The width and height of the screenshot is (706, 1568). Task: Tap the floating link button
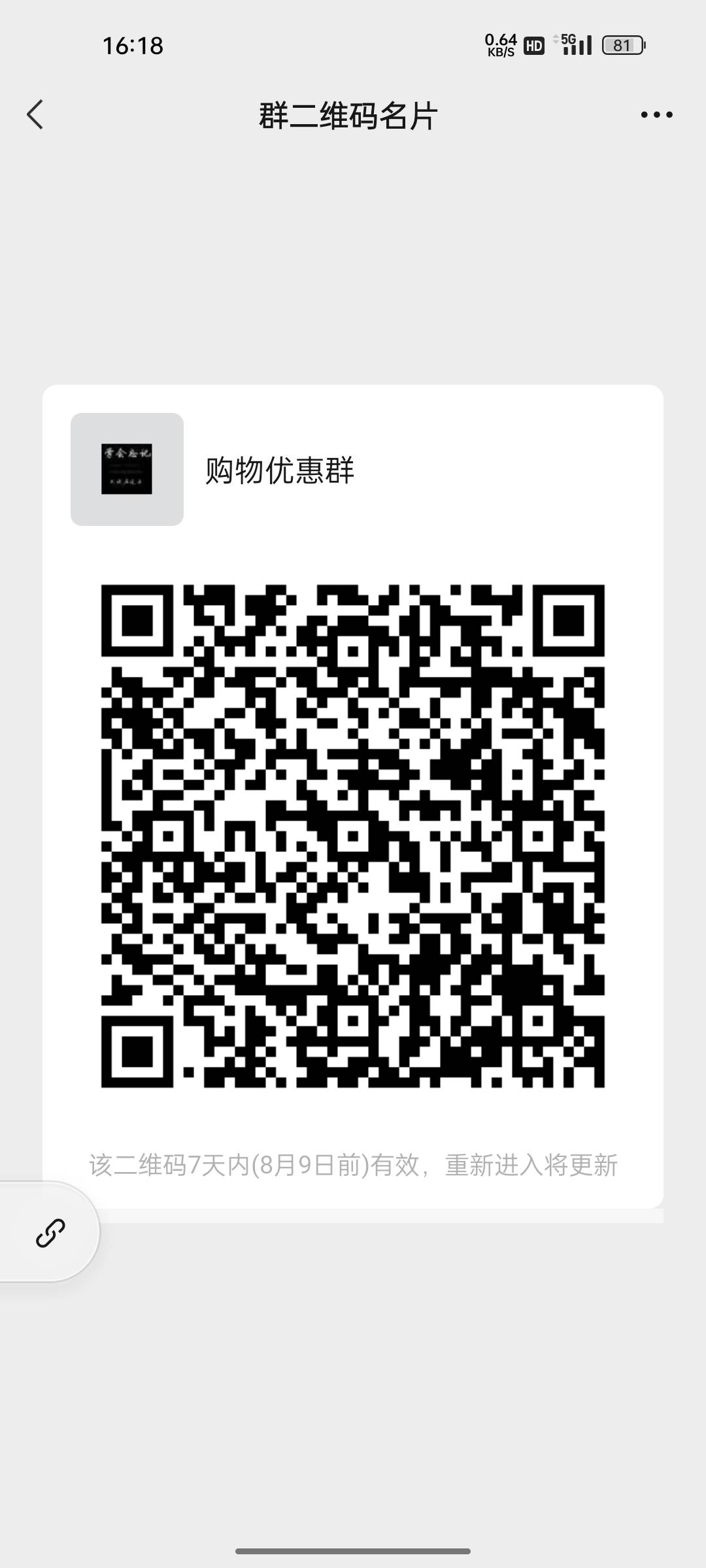[x=50, y=1233]
